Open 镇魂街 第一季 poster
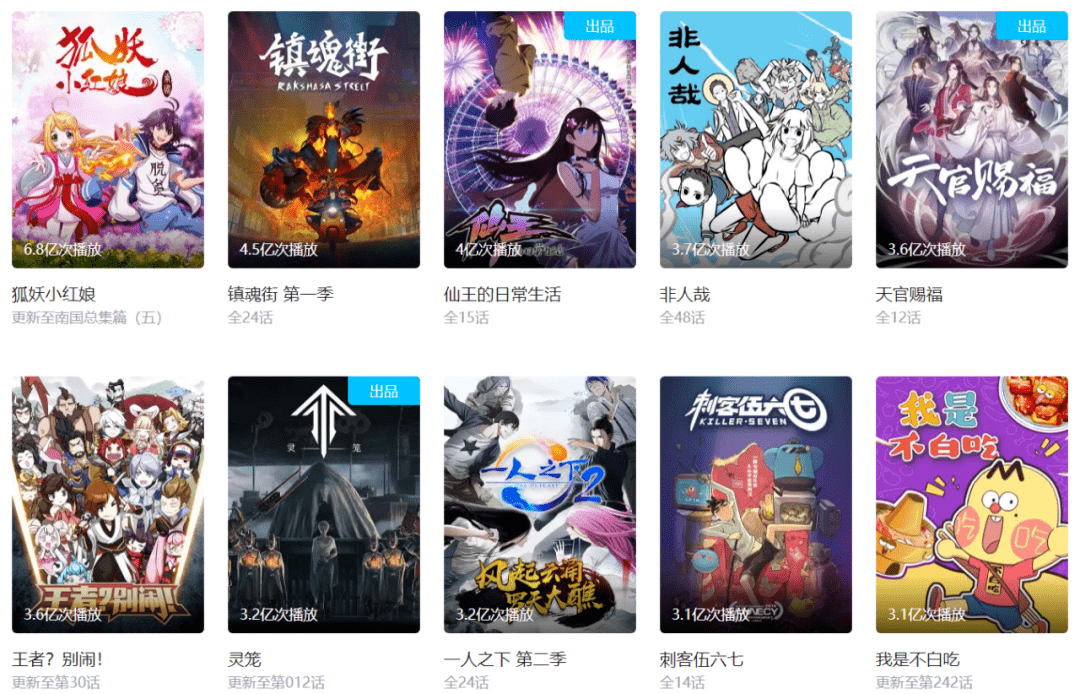 click(x=324, y=140)
